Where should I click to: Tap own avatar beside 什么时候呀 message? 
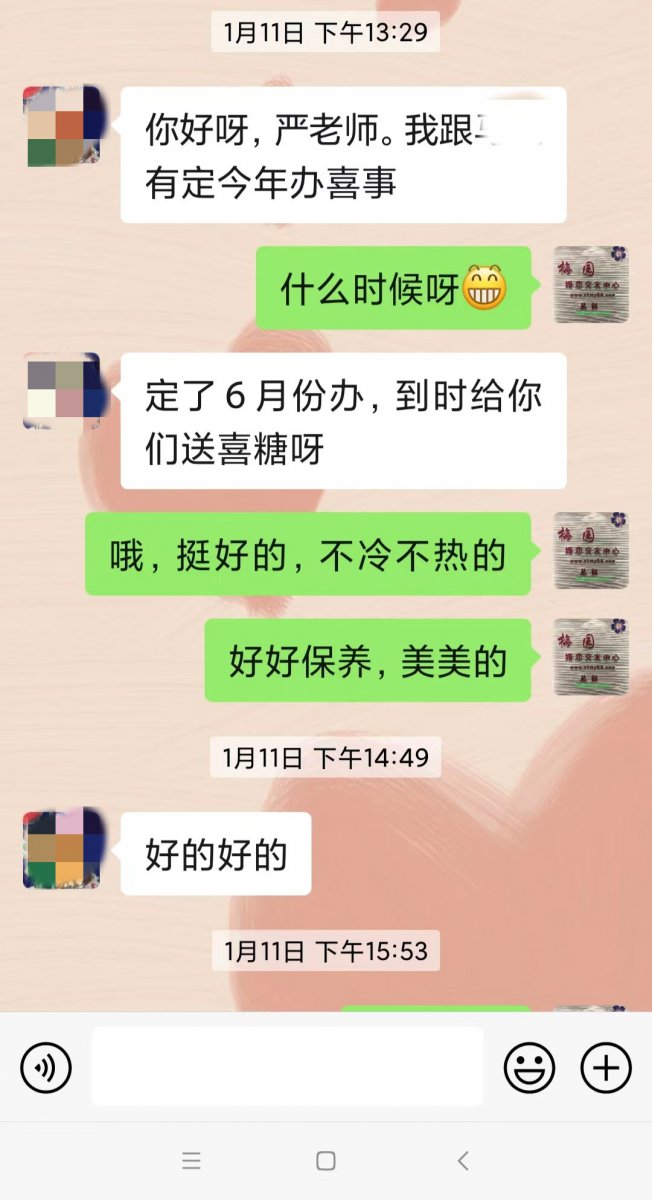pyautogui.click(x=591, y=285)
